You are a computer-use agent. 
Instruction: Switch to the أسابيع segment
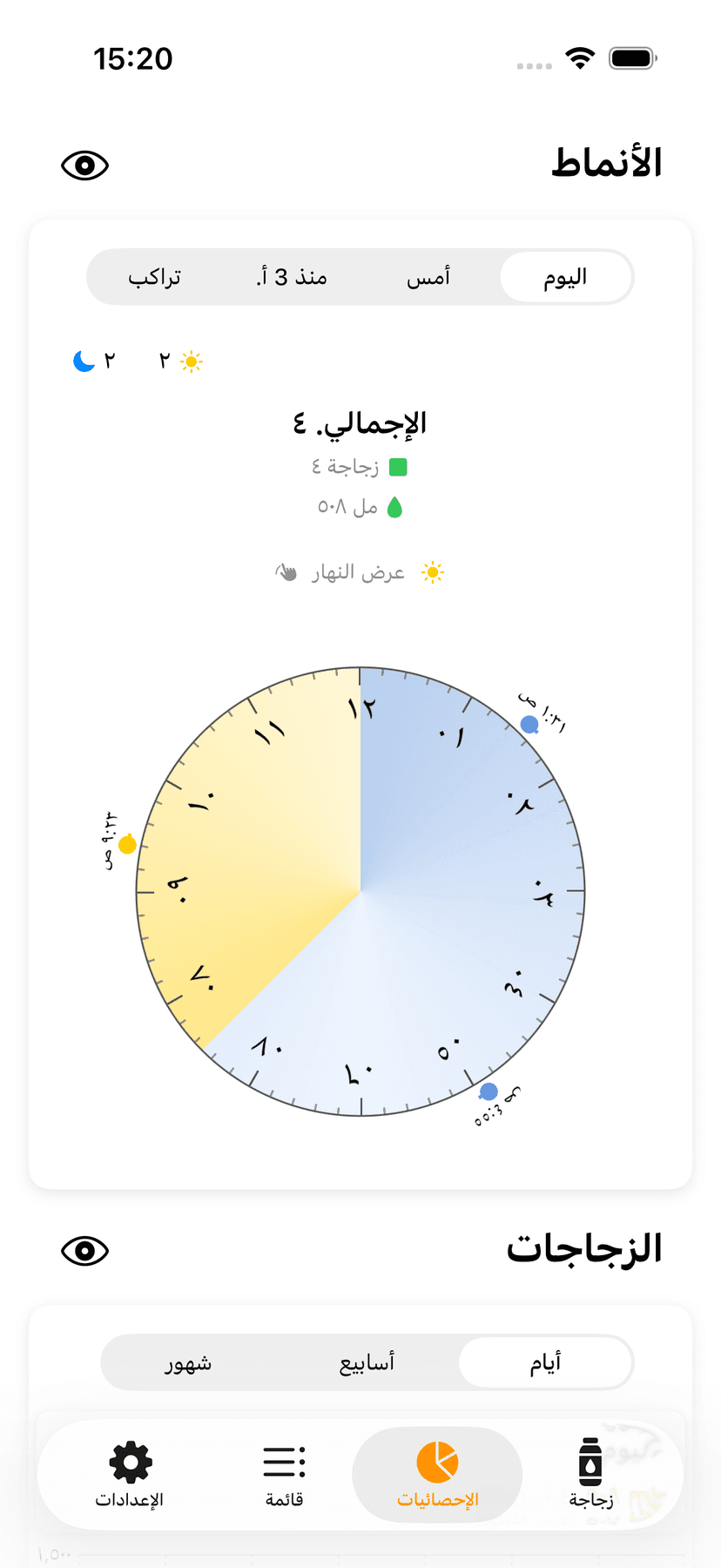pyautogui.click(x=367, y=1362)
